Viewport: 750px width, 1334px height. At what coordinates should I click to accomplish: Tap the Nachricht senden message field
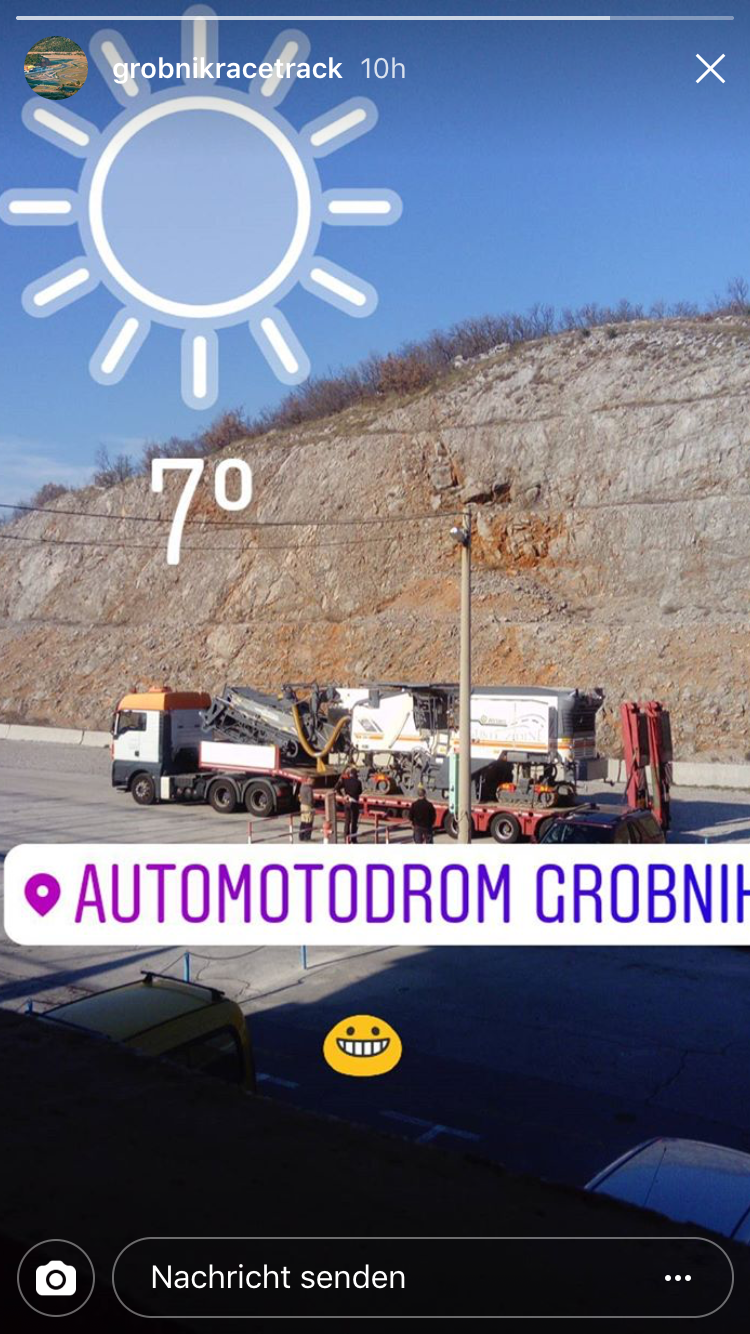pyautogui.click(x=380, y=1277)
